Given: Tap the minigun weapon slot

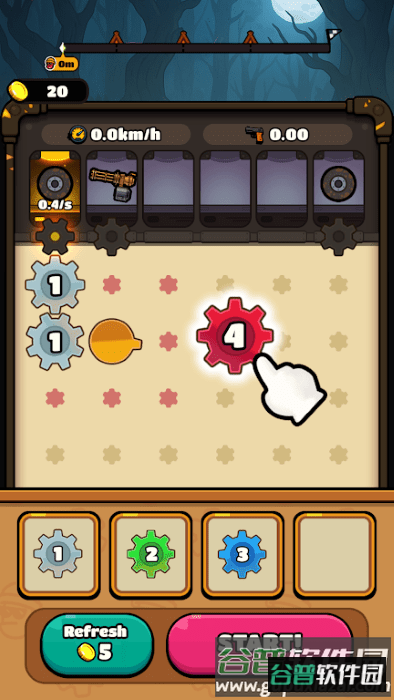Looking at the screenshot, I should click(x=112, y=188).
